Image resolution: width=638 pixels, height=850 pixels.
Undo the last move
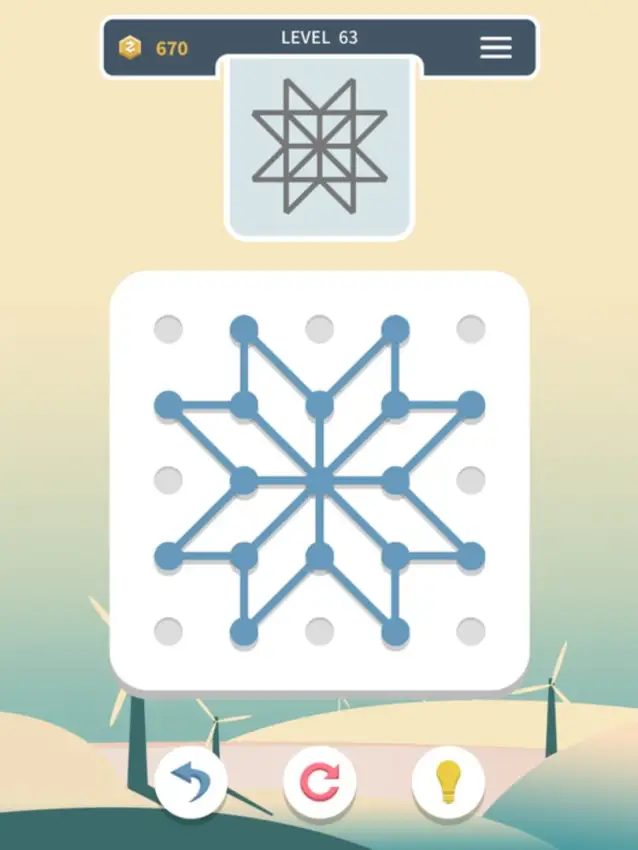[191, 783]
